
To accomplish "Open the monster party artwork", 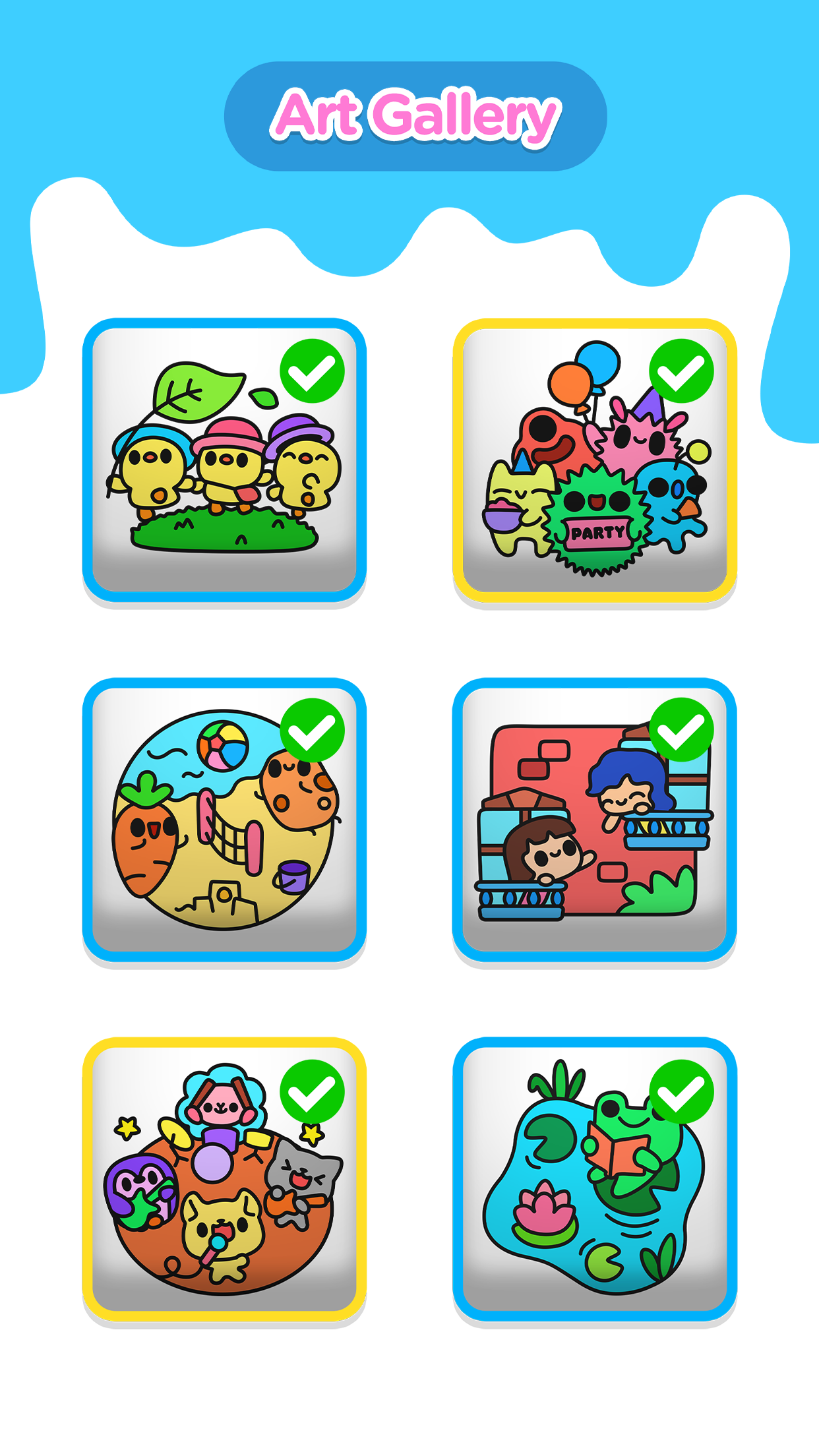I will click(594, 460).
